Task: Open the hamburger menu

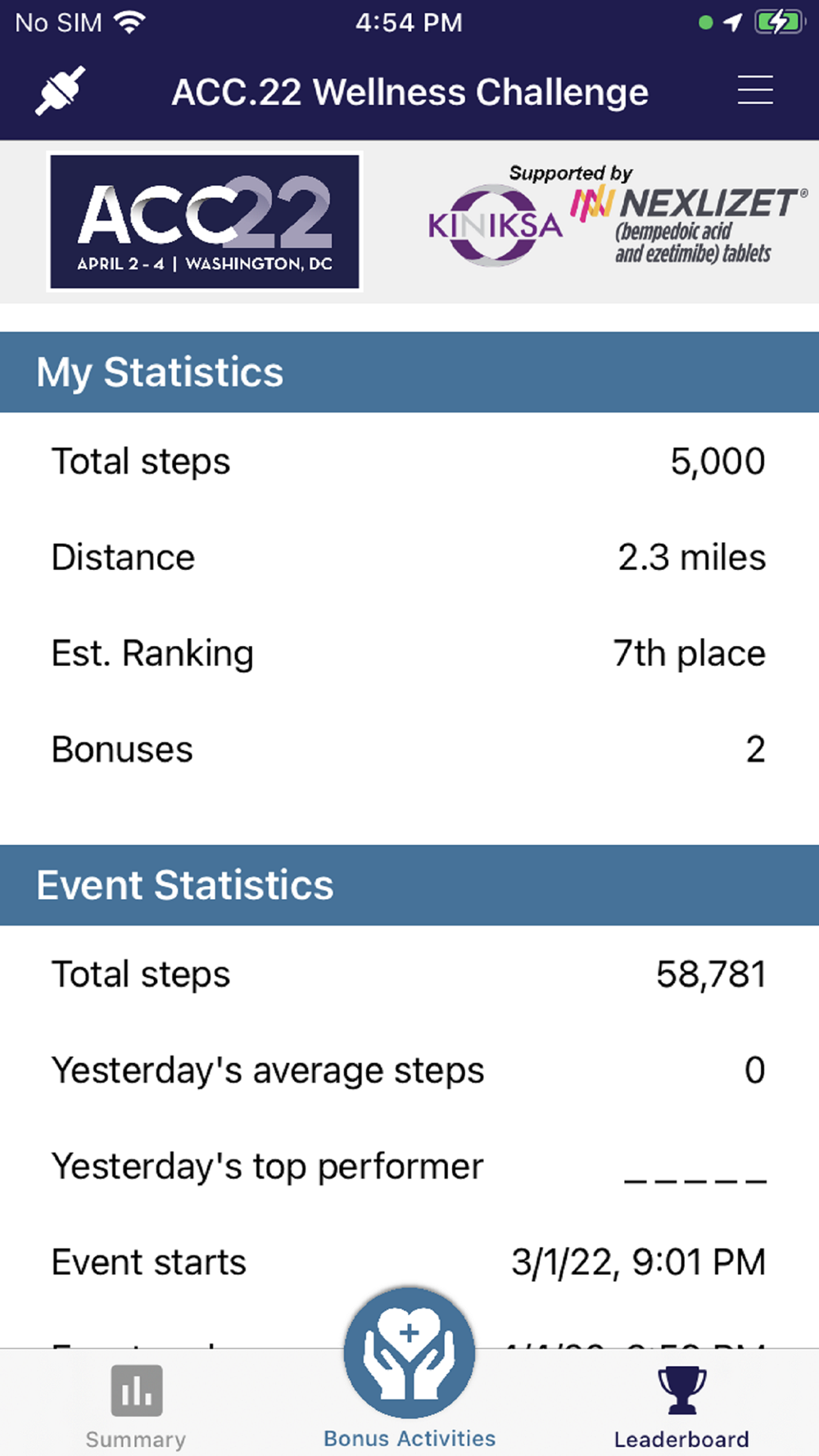Action: [x=754, y=90]
